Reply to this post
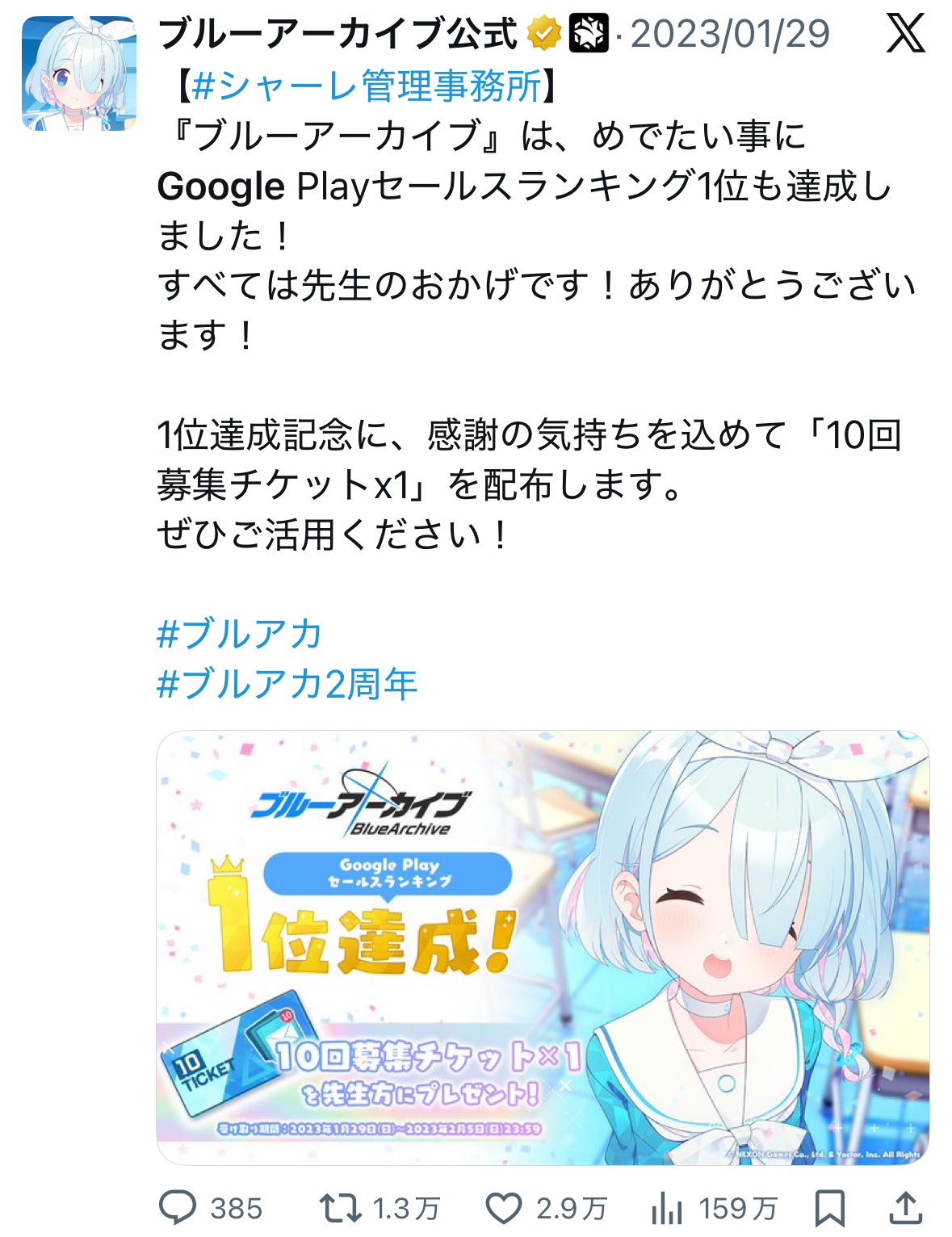This screenshot has height=1237, width=952. 178,1208
